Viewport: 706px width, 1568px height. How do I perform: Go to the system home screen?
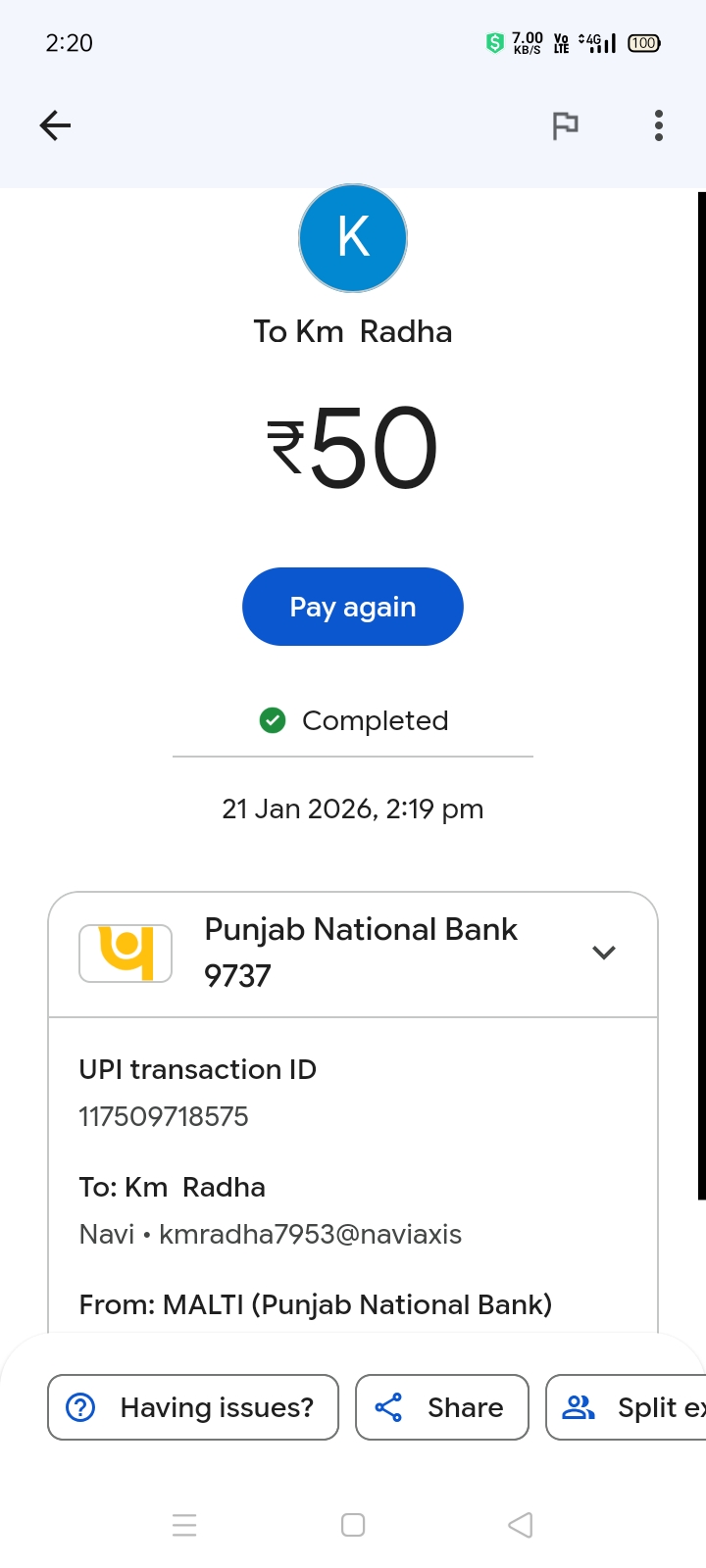tap(353, 1525)
